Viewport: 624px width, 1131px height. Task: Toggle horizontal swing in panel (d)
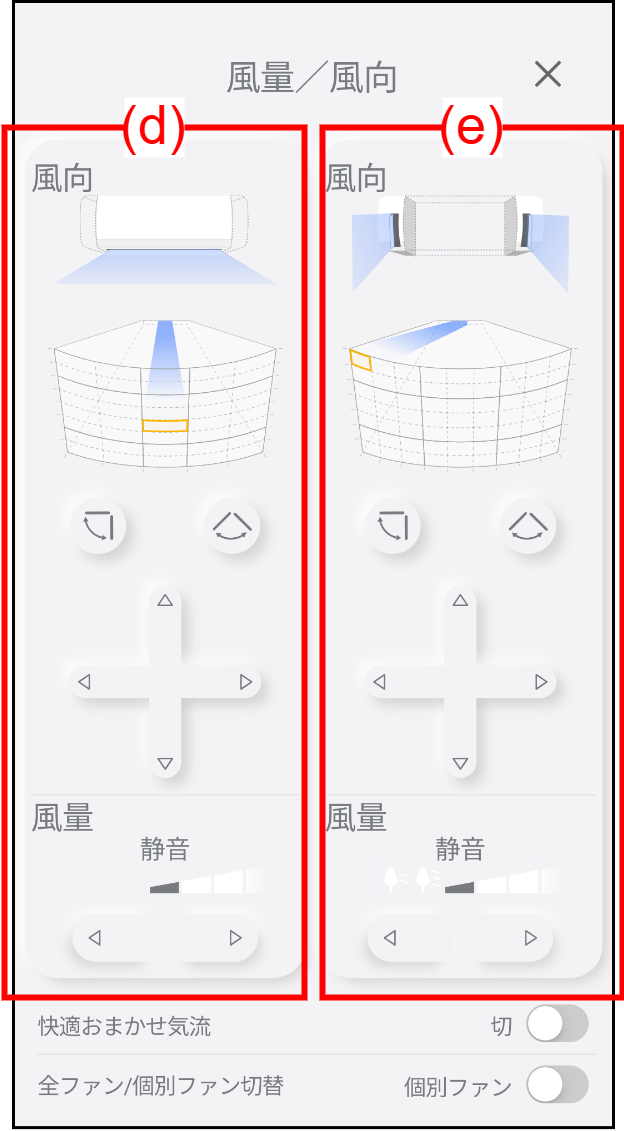(231, 523)
